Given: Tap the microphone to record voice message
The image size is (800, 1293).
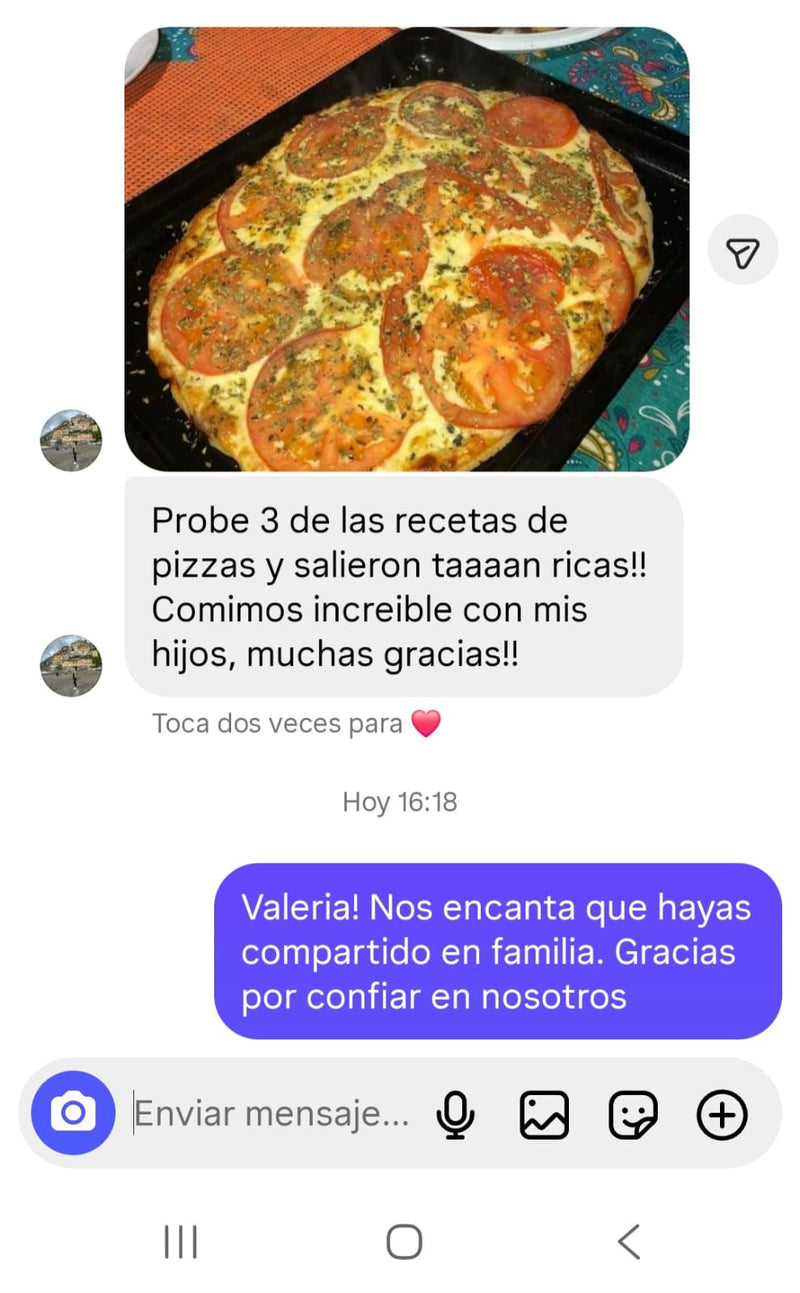Looking at the screenshot, I should 455,1113.
